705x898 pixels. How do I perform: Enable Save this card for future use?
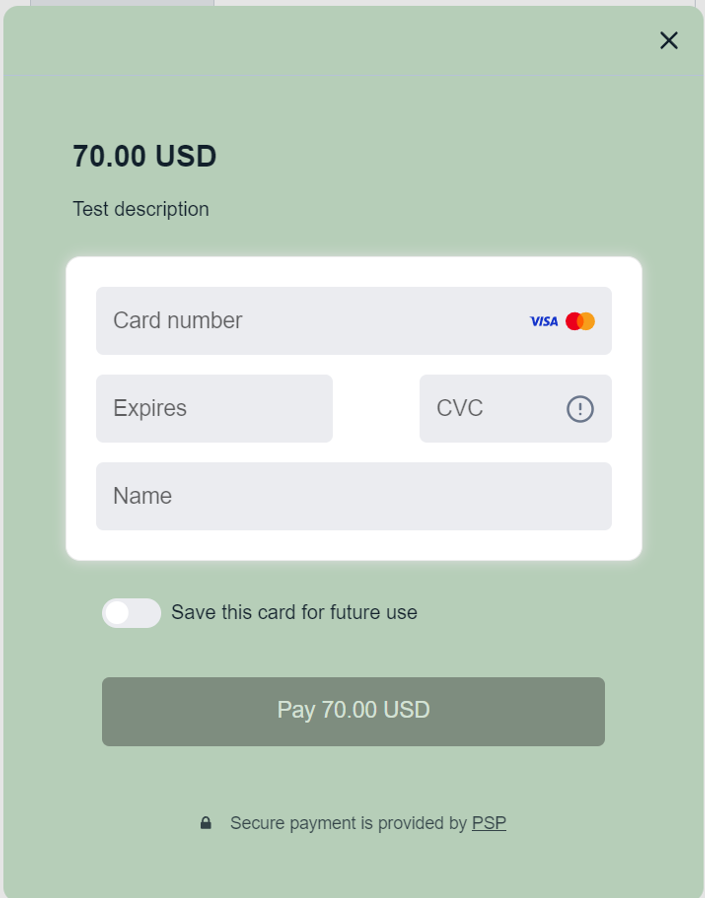132,613
